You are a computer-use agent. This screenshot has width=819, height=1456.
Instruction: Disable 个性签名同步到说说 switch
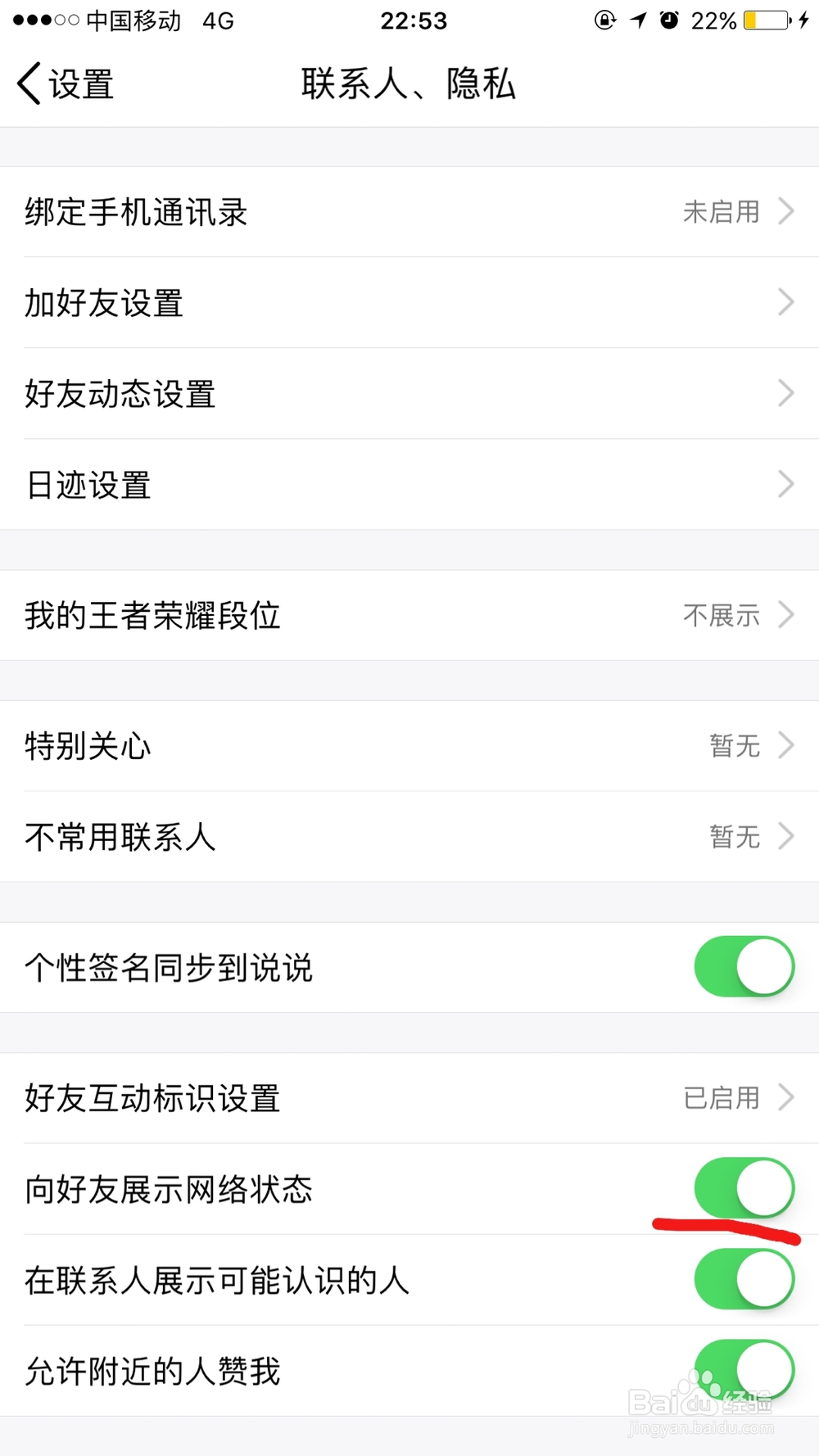pos(744,966)
